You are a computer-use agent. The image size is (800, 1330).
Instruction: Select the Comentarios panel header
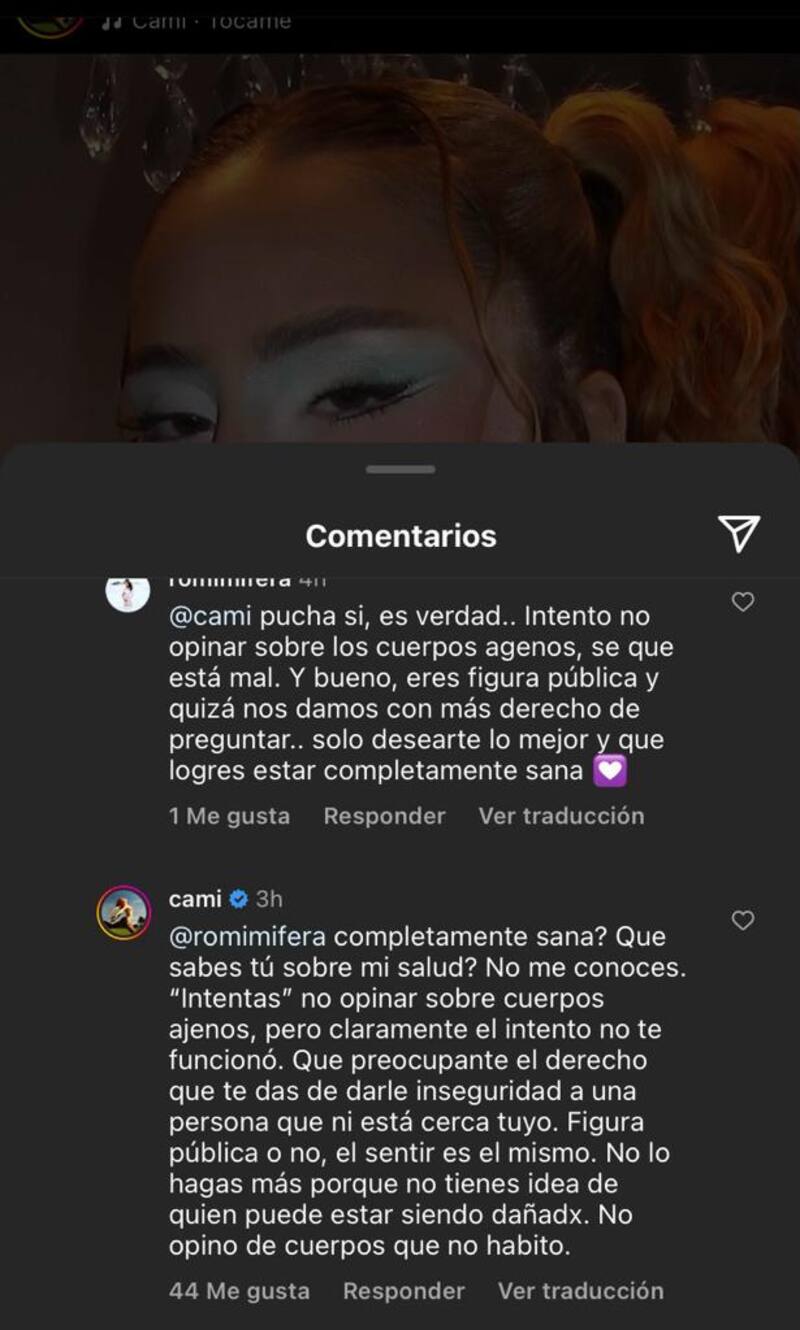coord(400,535)
